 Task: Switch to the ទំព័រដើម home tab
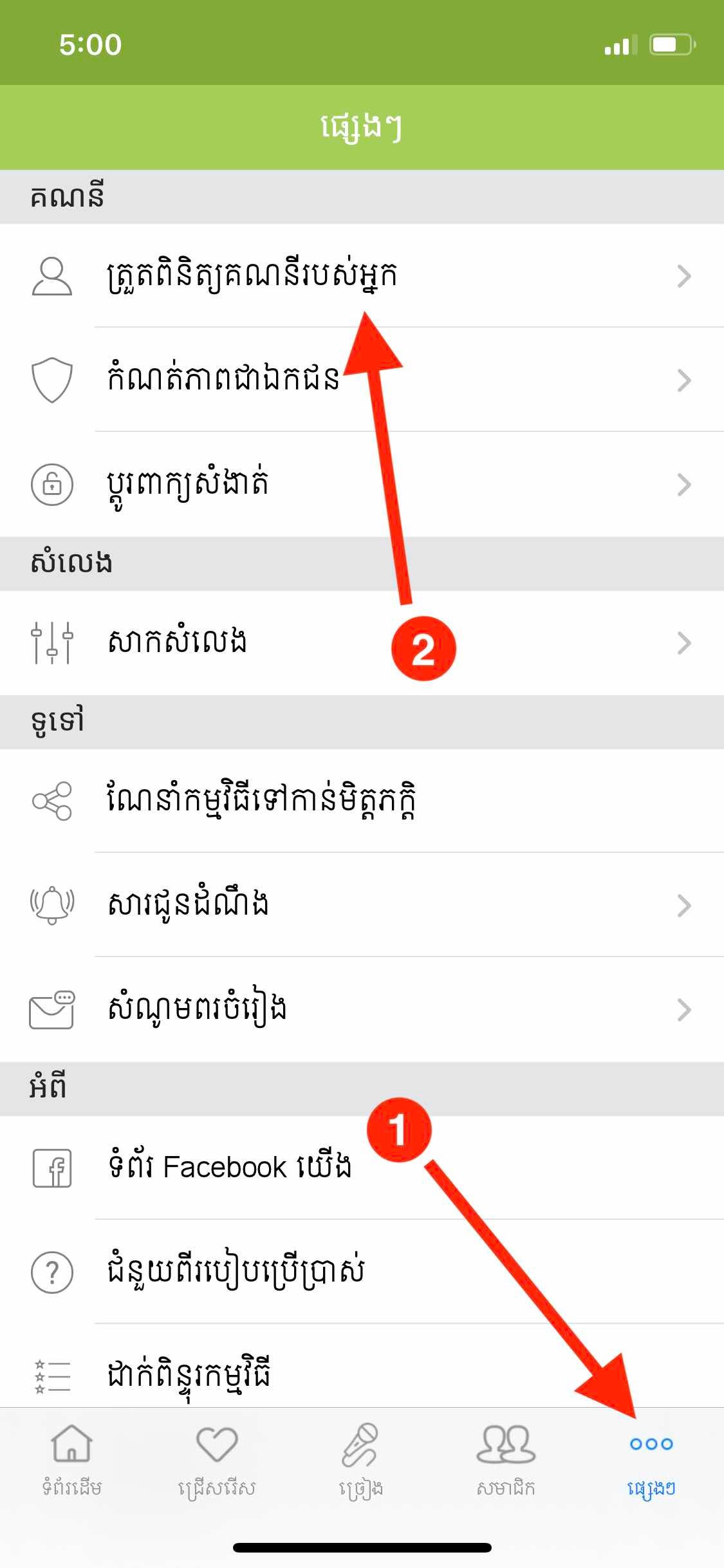pyautogui.click(x=72, y=1461)
